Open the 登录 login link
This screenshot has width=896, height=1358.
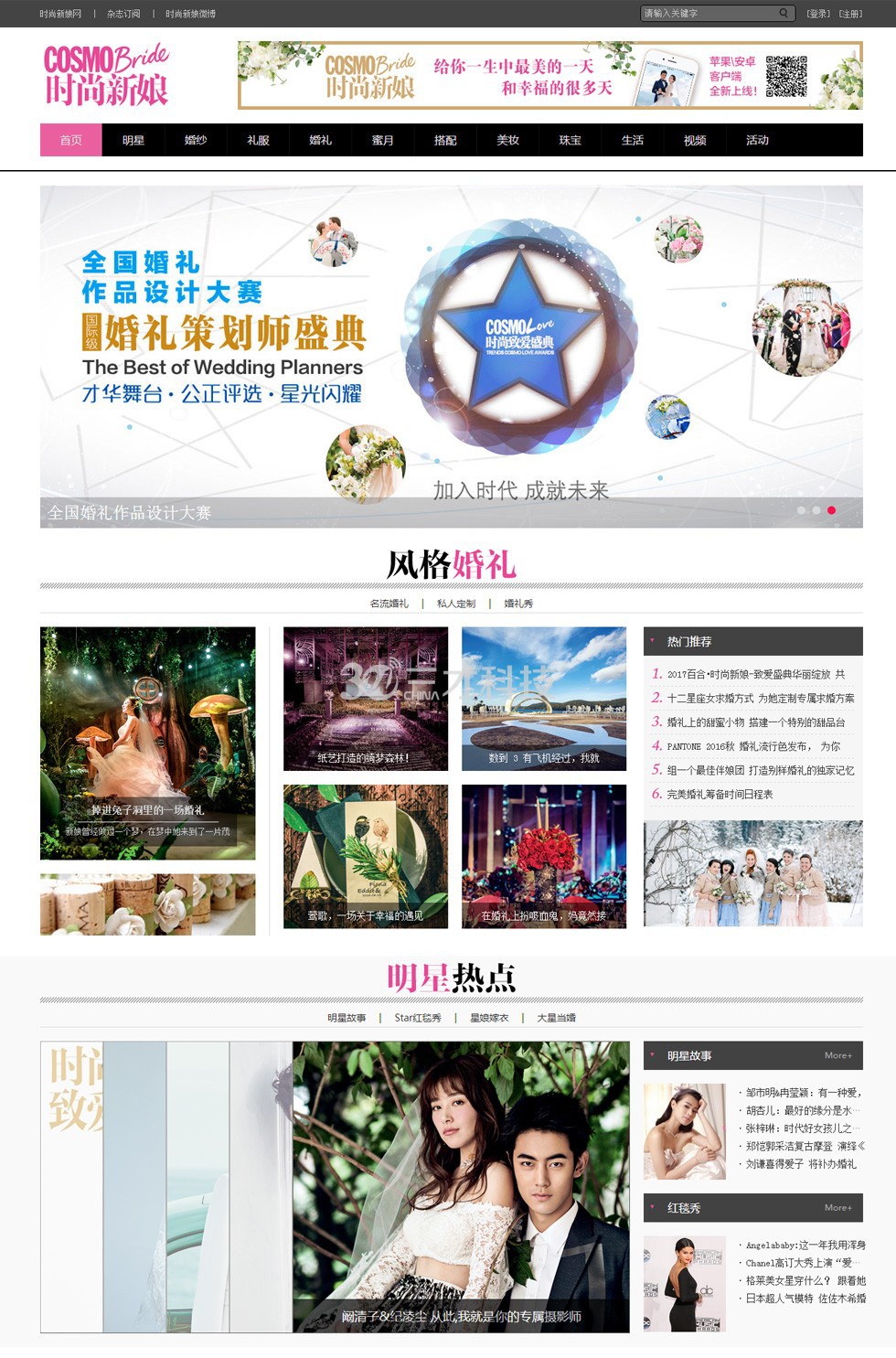click(818, 14)
